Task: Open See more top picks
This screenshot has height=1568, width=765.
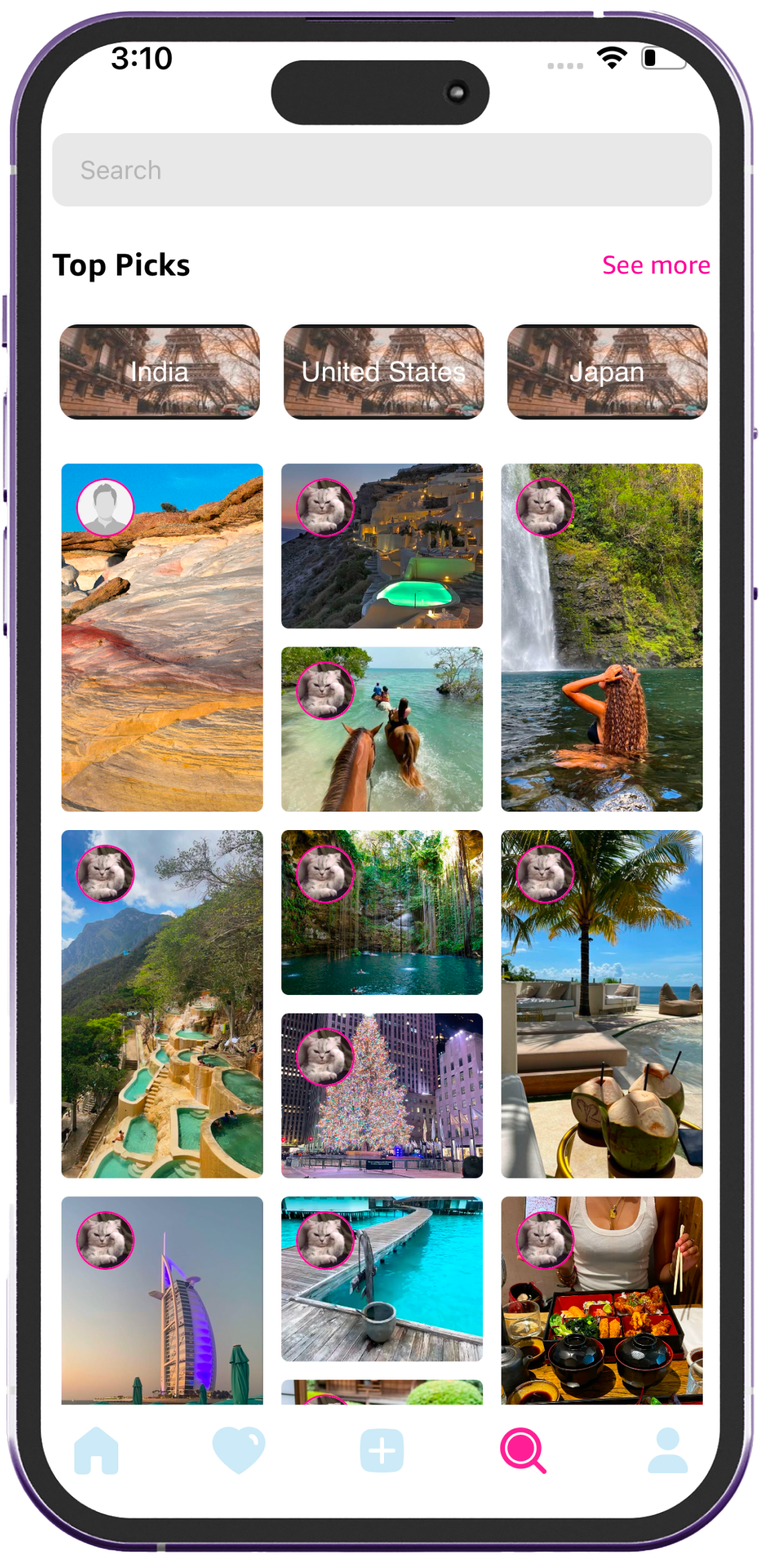Action: click(x=655, y=265)
